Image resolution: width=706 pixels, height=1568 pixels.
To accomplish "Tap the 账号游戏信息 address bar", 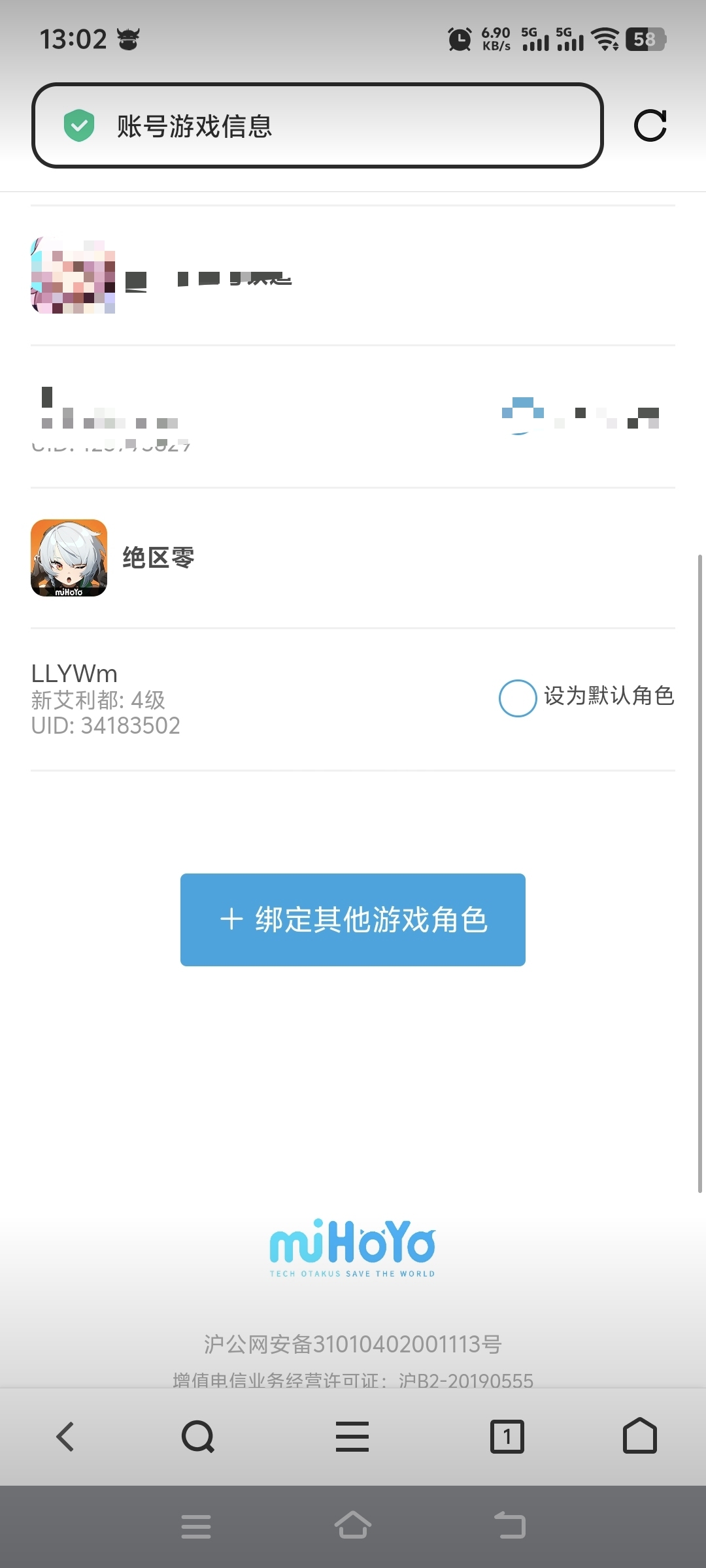I will (317, 125).
